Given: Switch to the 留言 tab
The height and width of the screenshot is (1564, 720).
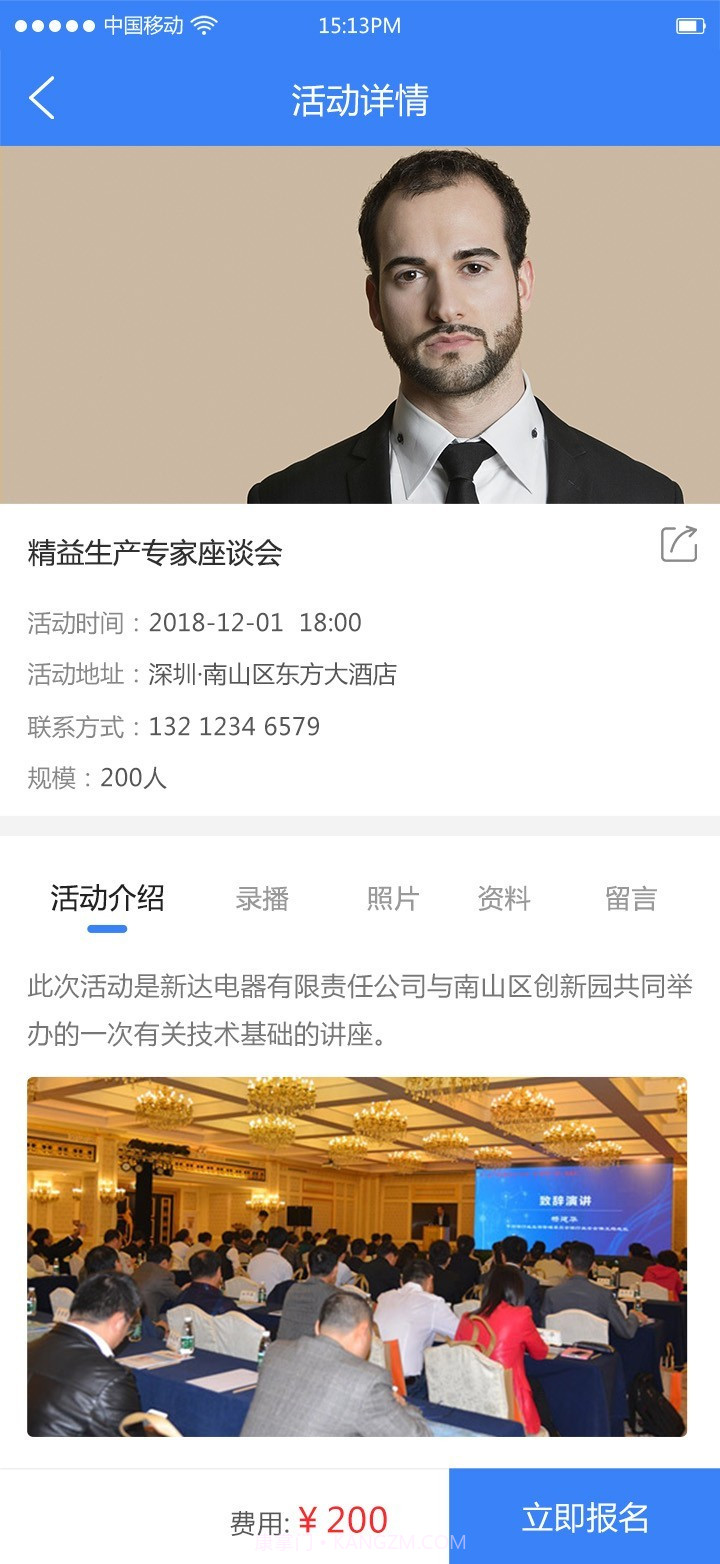Looking at the screenshot, I should coord(630,899).
